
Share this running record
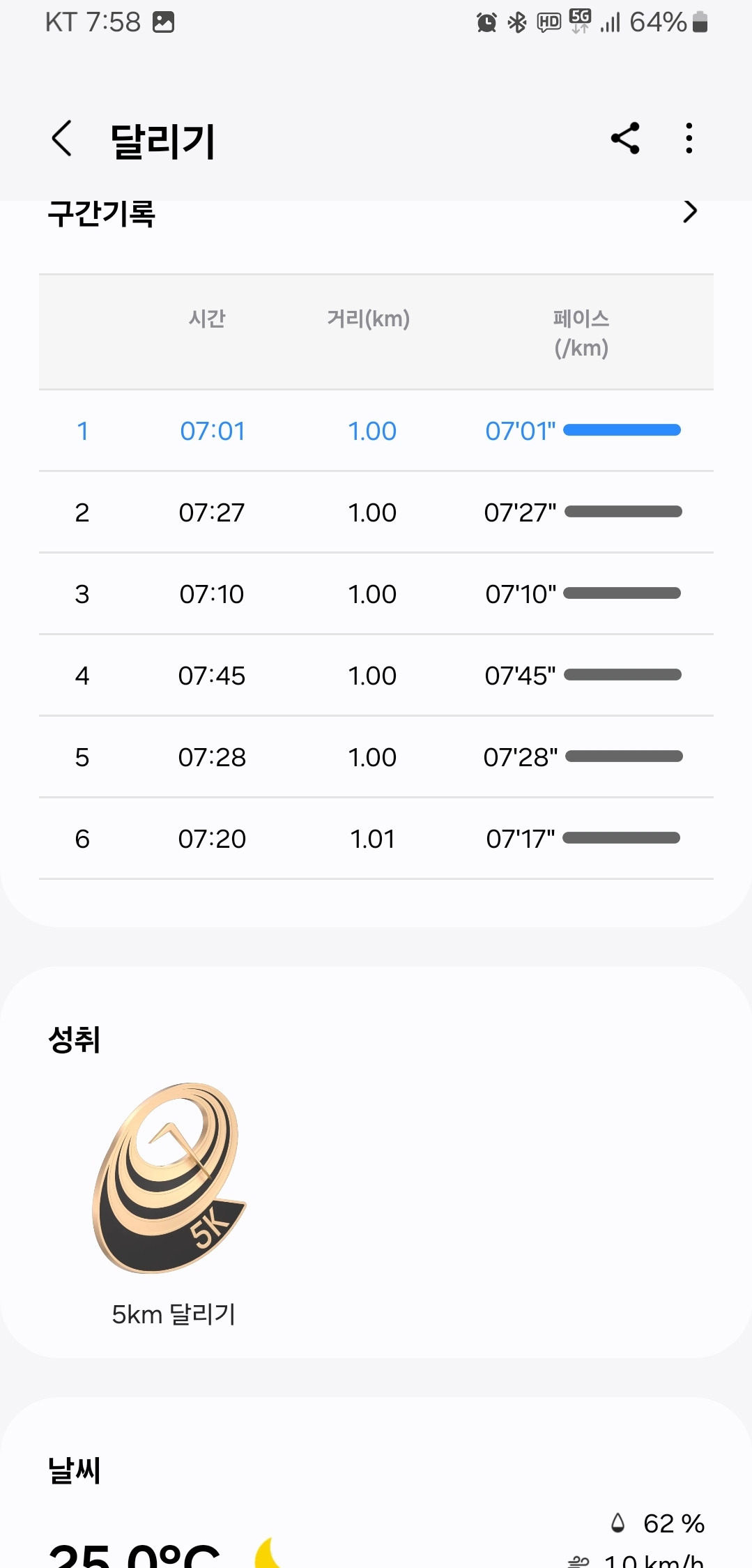(625, 138)
